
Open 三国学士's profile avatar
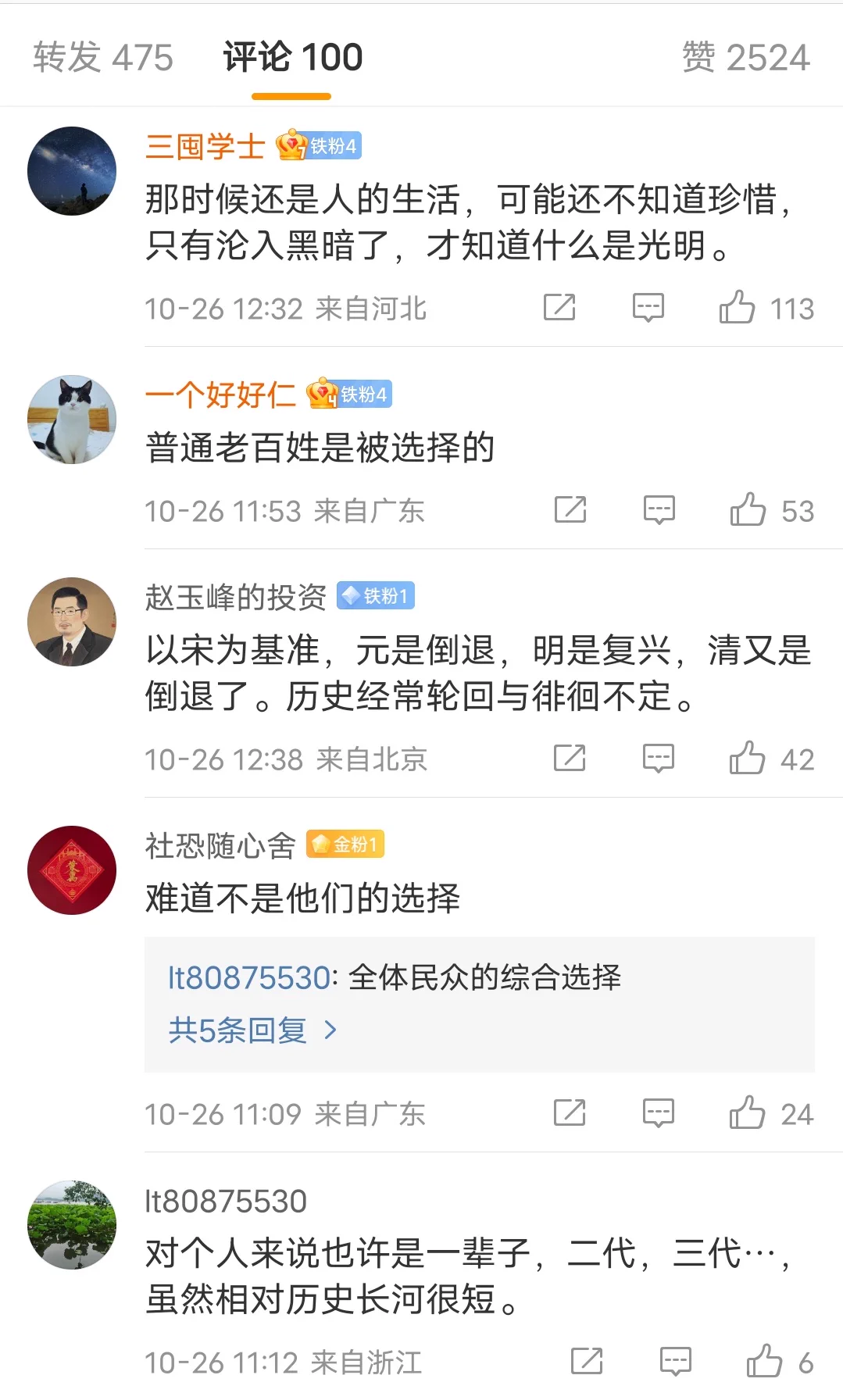tap(72, 171)
